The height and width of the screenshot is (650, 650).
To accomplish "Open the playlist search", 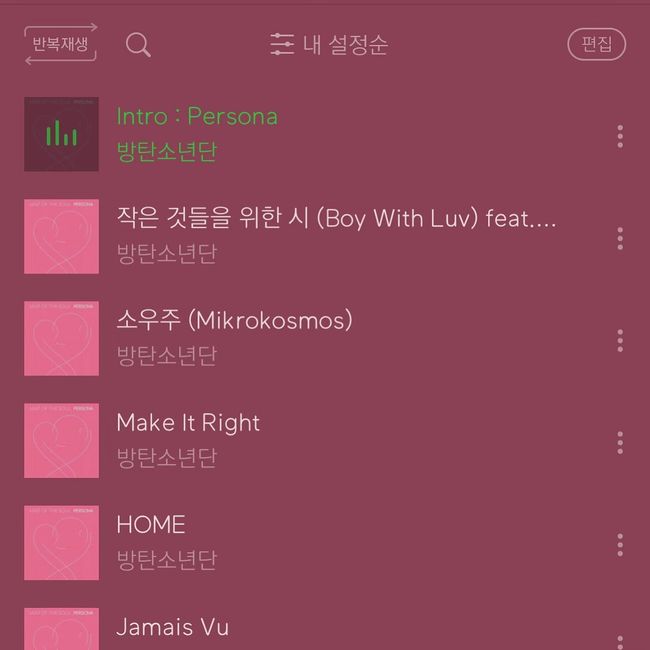I will tap(138, 45).
